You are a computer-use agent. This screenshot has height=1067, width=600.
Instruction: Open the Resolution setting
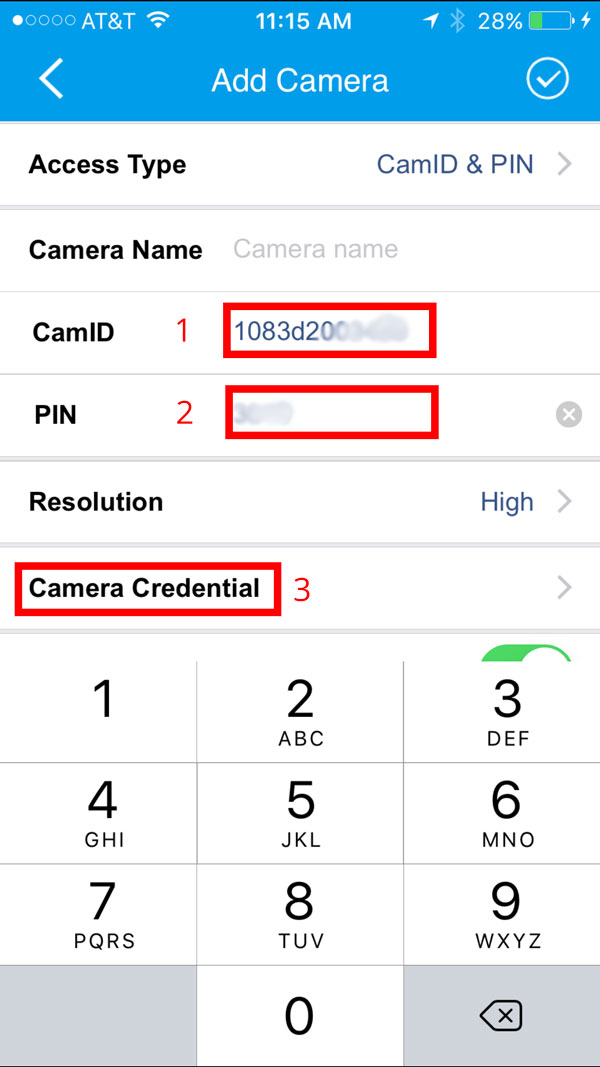tap(300, 502)
